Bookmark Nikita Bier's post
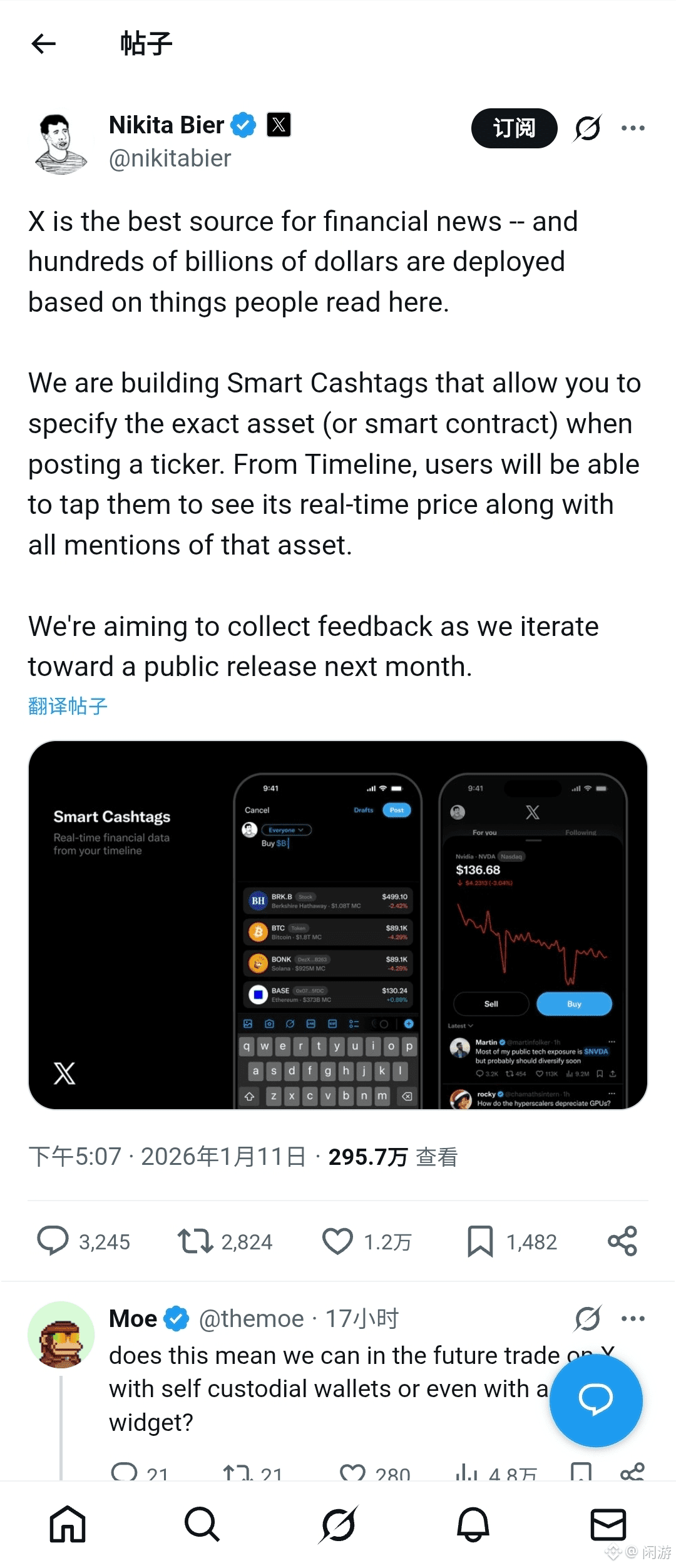This screenshot has height=1568, width=676. tap(480, 1241)
